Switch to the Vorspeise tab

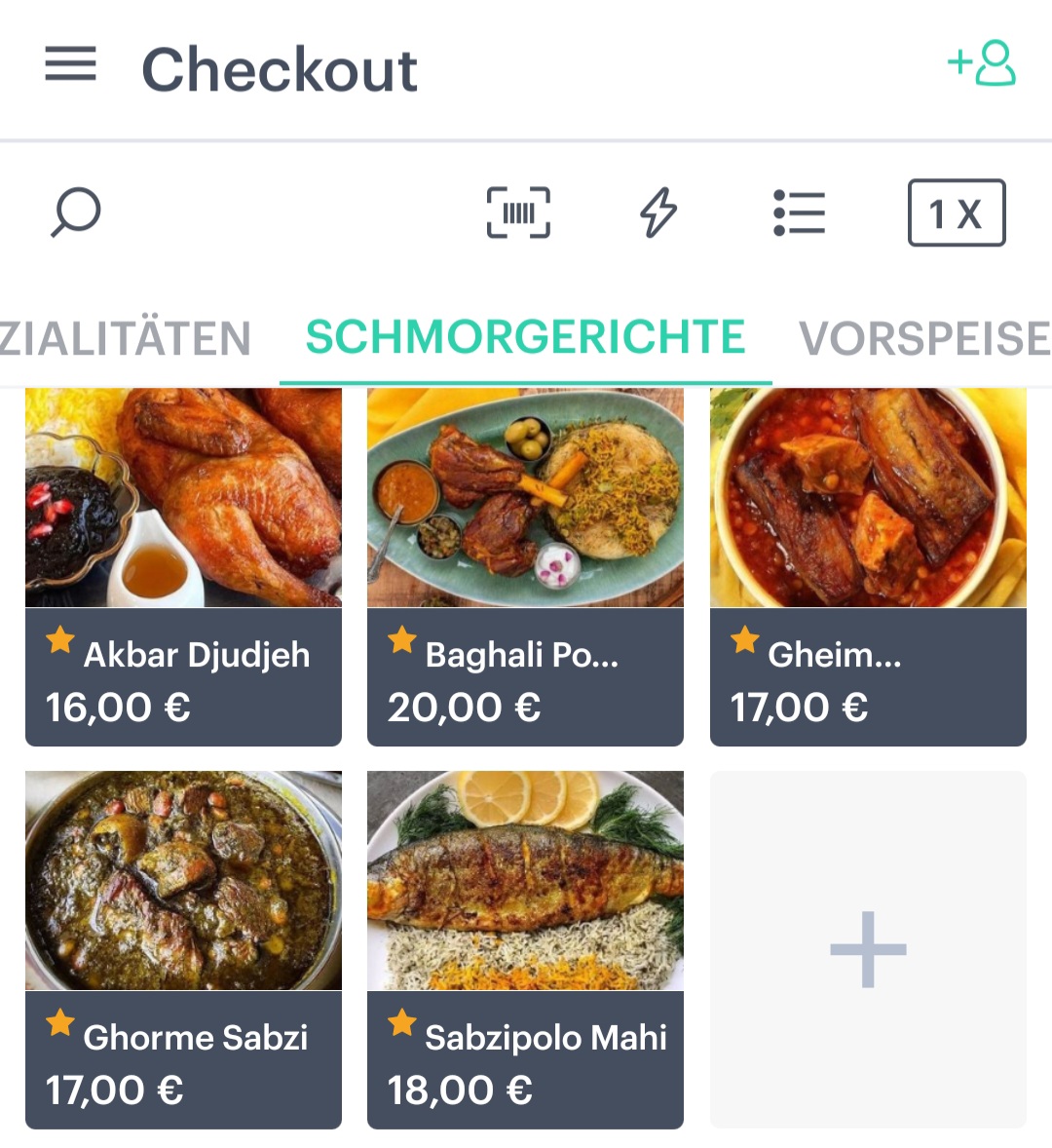pos(923,339)
